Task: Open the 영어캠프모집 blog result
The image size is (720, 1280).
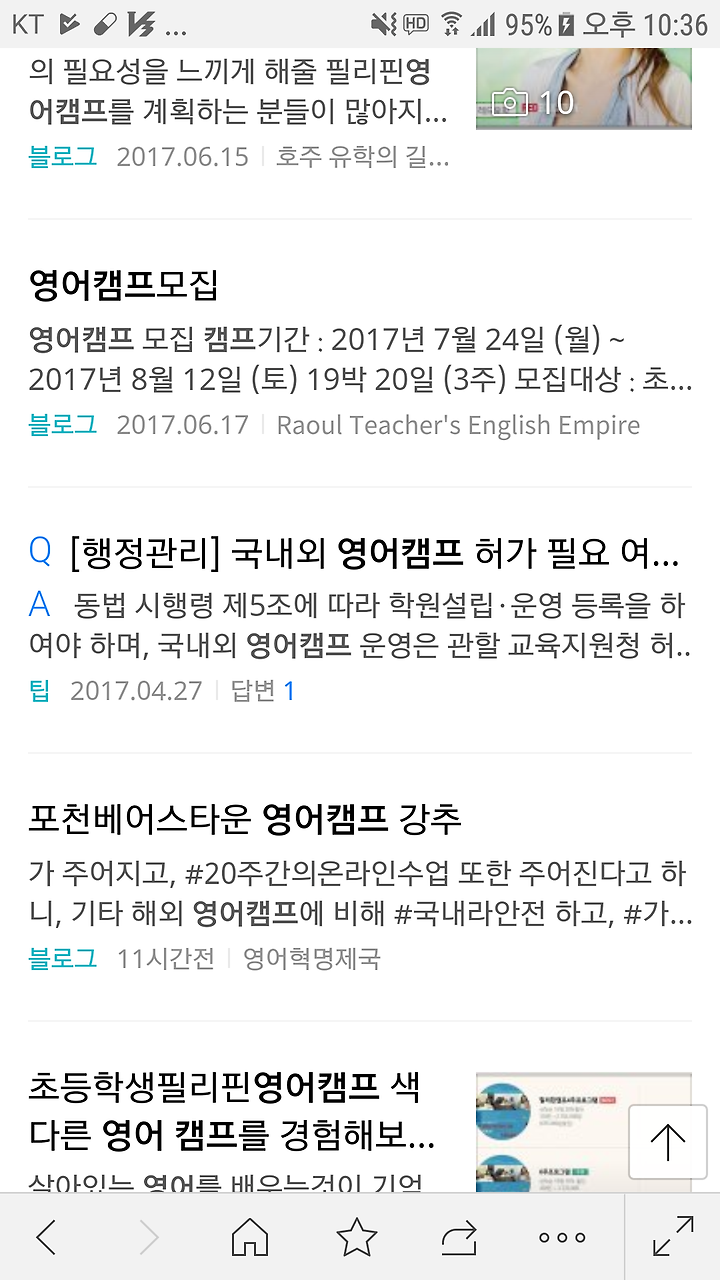Action: [124, 286]
